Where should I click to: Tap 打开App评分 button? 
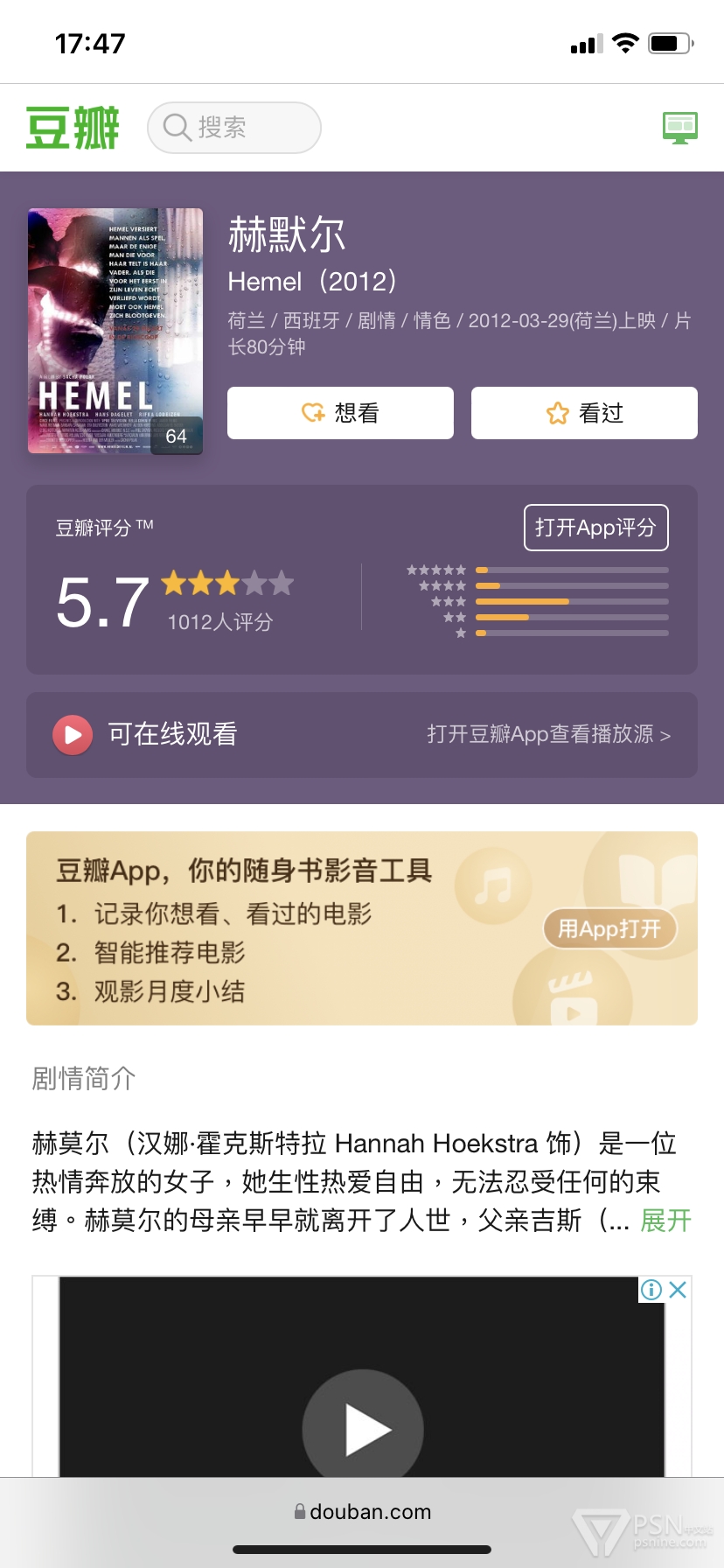point(596,528)
